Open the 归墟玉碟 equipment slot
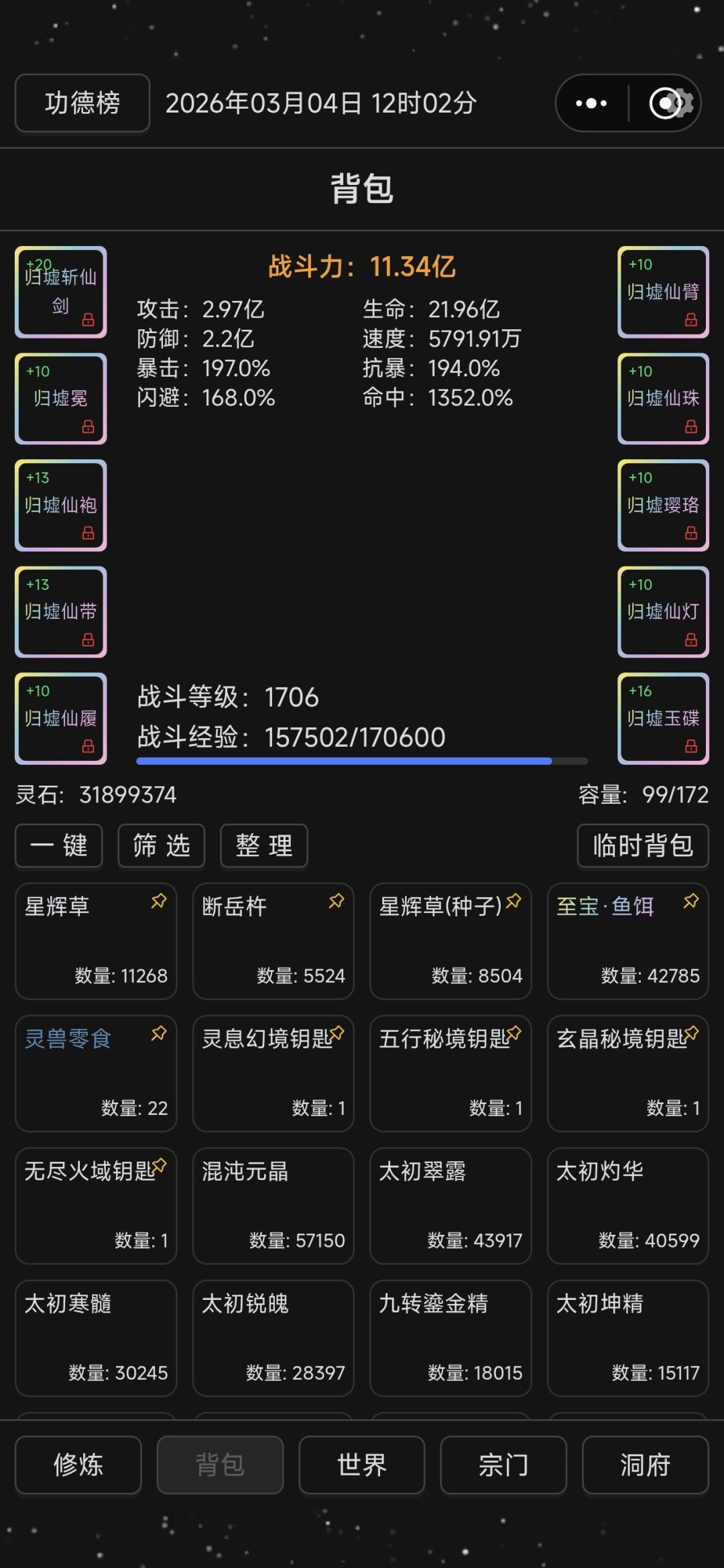The height and width of the screenshot is (1568, 724). pos(663,719)
